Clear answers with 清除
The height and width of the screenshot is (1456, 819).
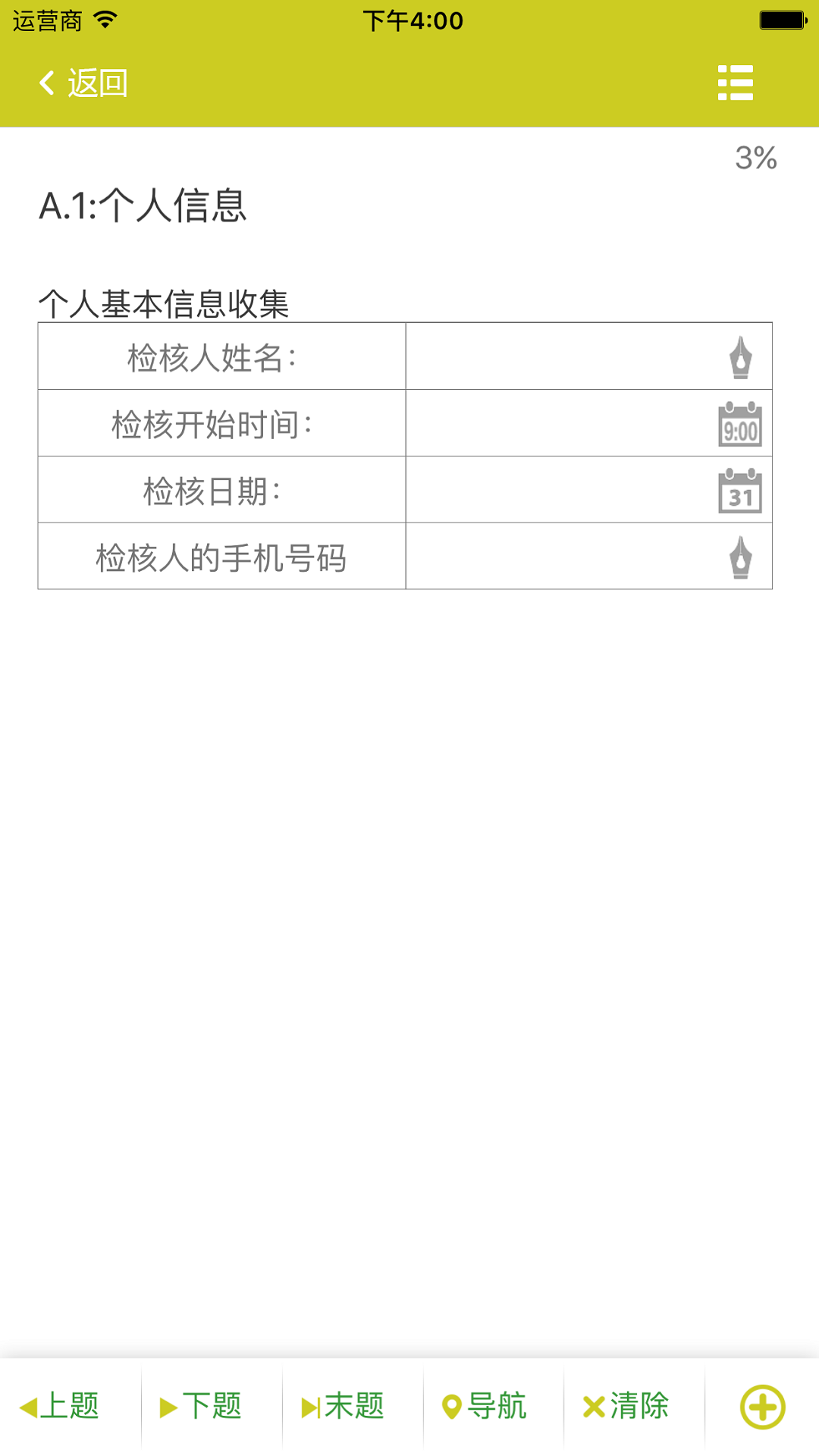[x=626, y=1407]
